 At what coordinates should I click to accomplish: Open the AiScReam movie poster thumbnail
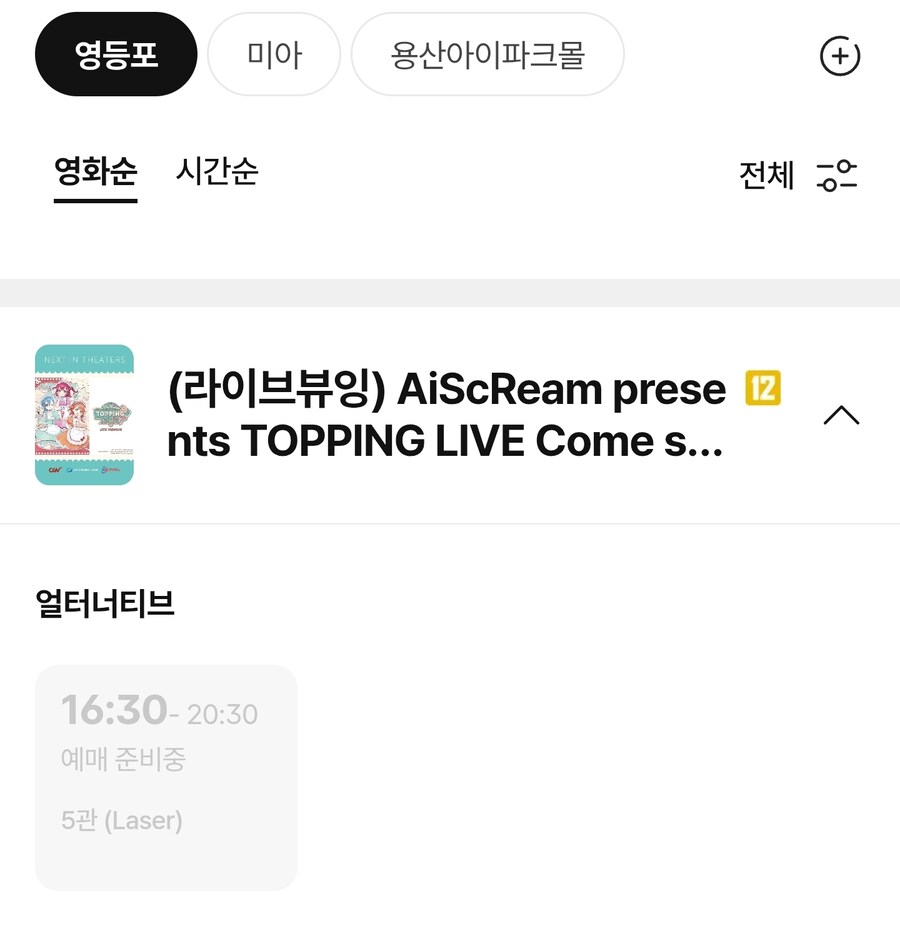point(84,415)
